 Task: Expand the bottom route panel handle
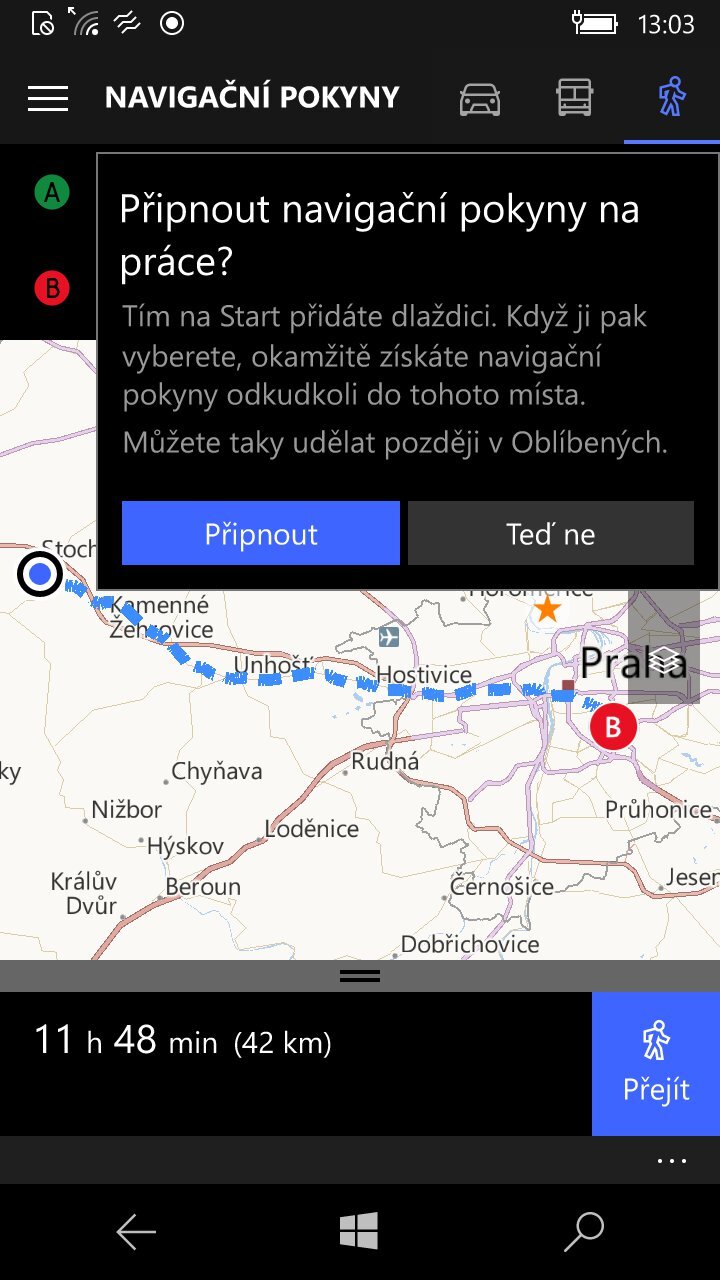point(359,976)
